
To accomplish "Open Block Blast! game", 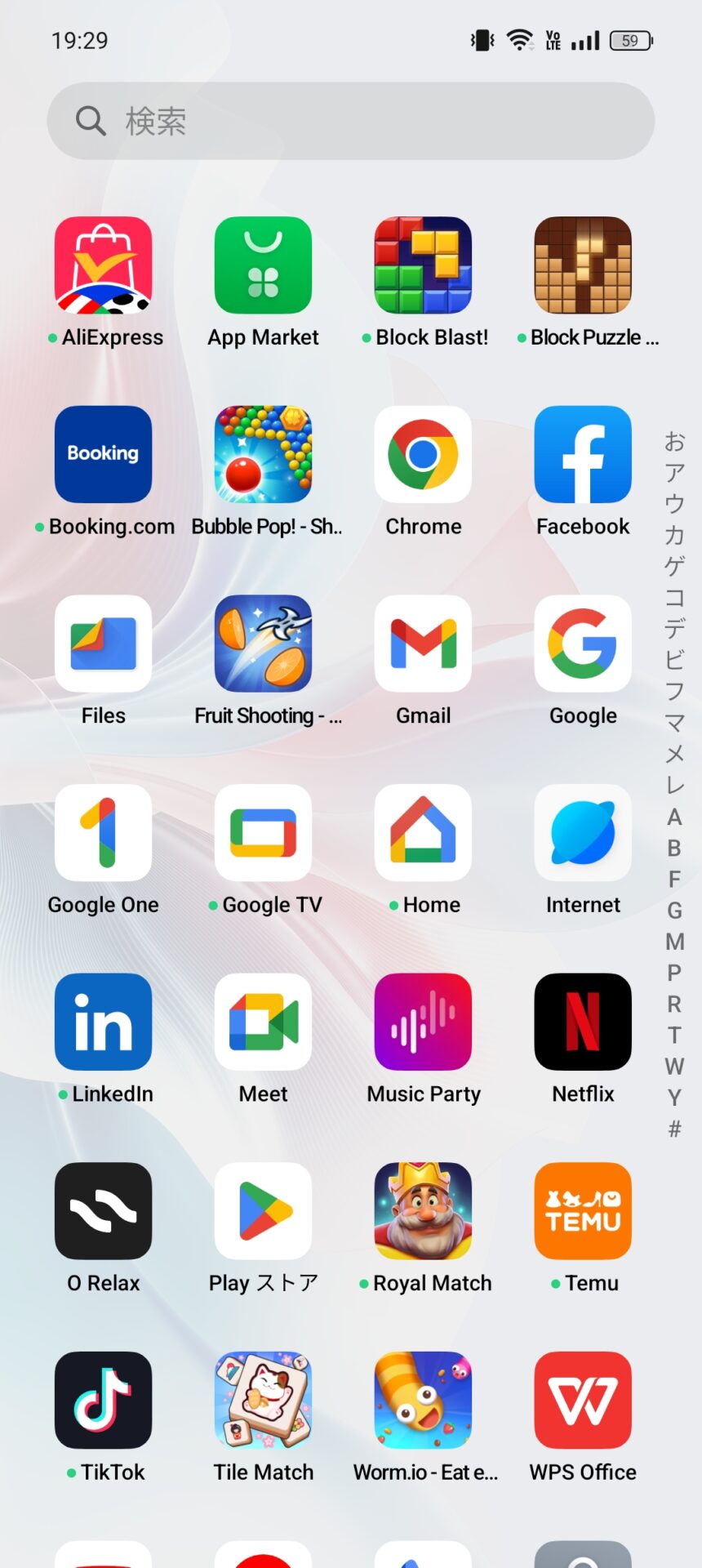I will 423,265.
